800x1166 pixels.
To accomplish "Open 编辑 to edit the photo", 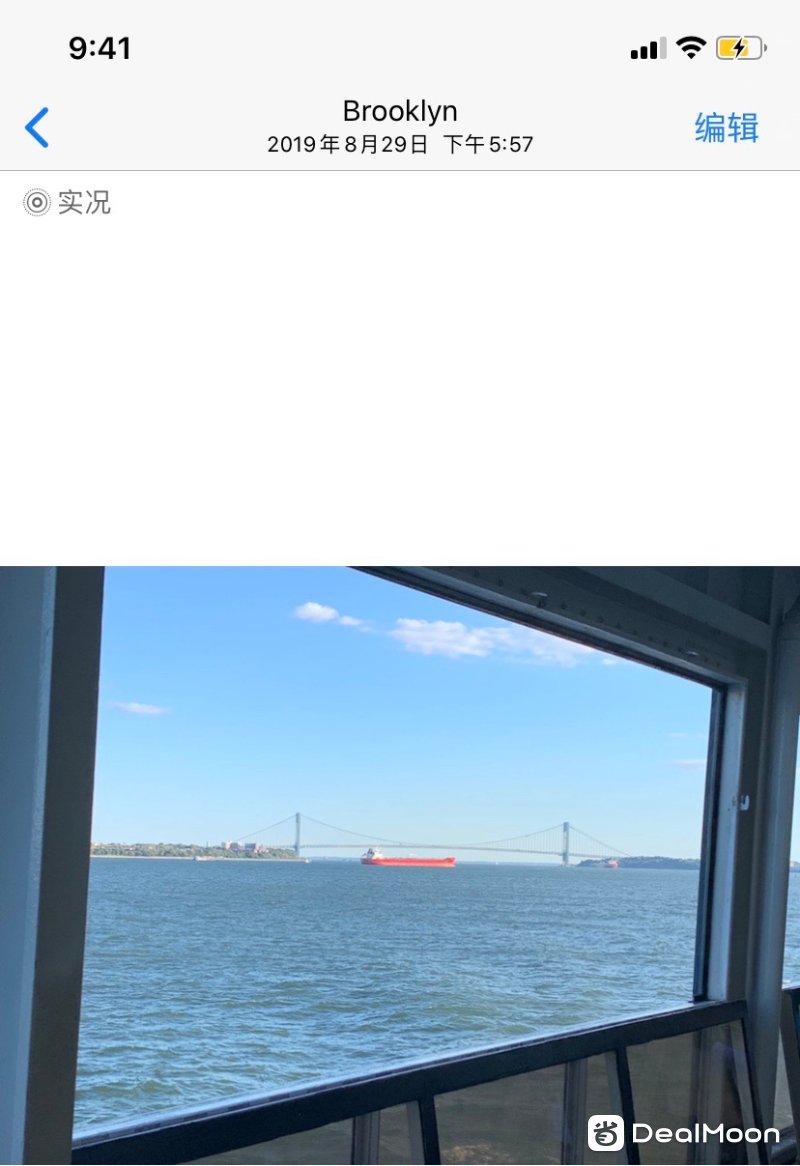I will tap(727, 128).
